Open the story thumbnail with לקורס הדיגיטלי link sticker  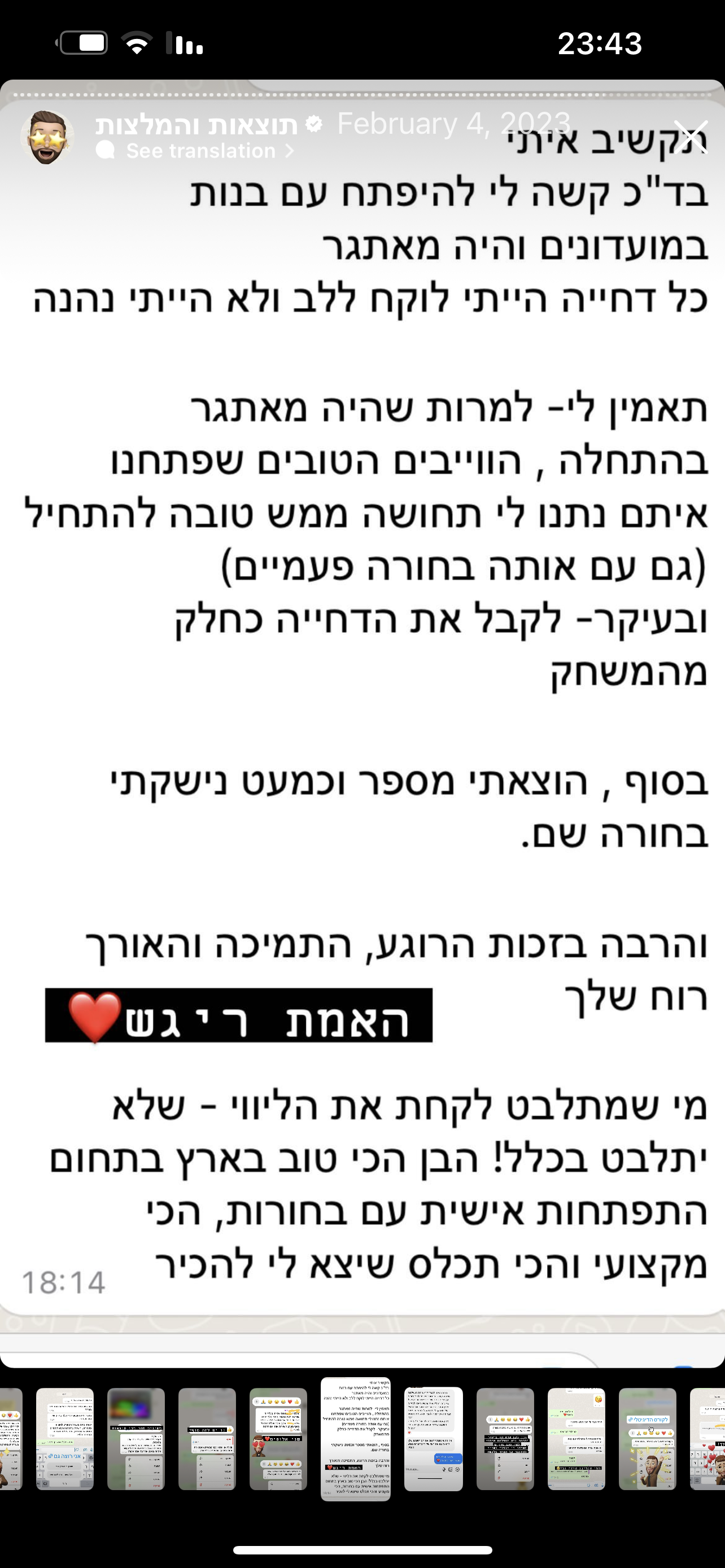point(648,1439)
